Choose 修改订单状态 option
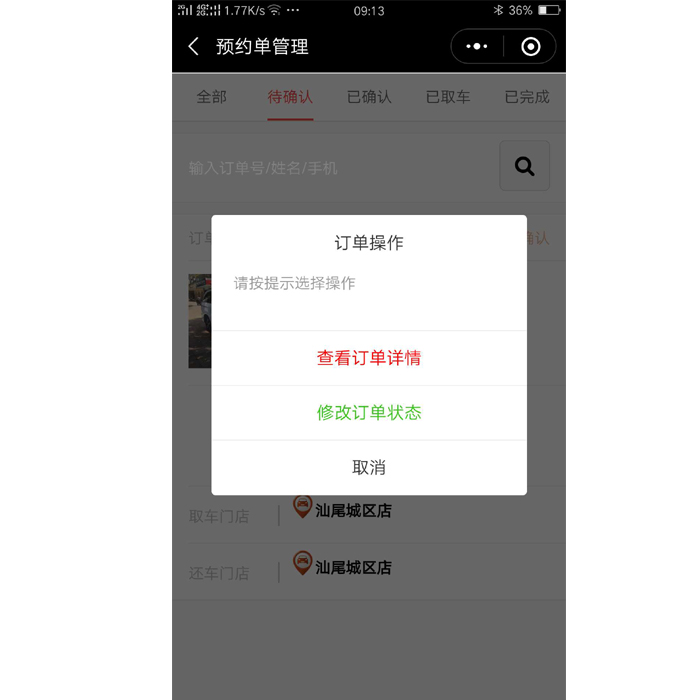The image size is (700, 700). click(369, 412)
